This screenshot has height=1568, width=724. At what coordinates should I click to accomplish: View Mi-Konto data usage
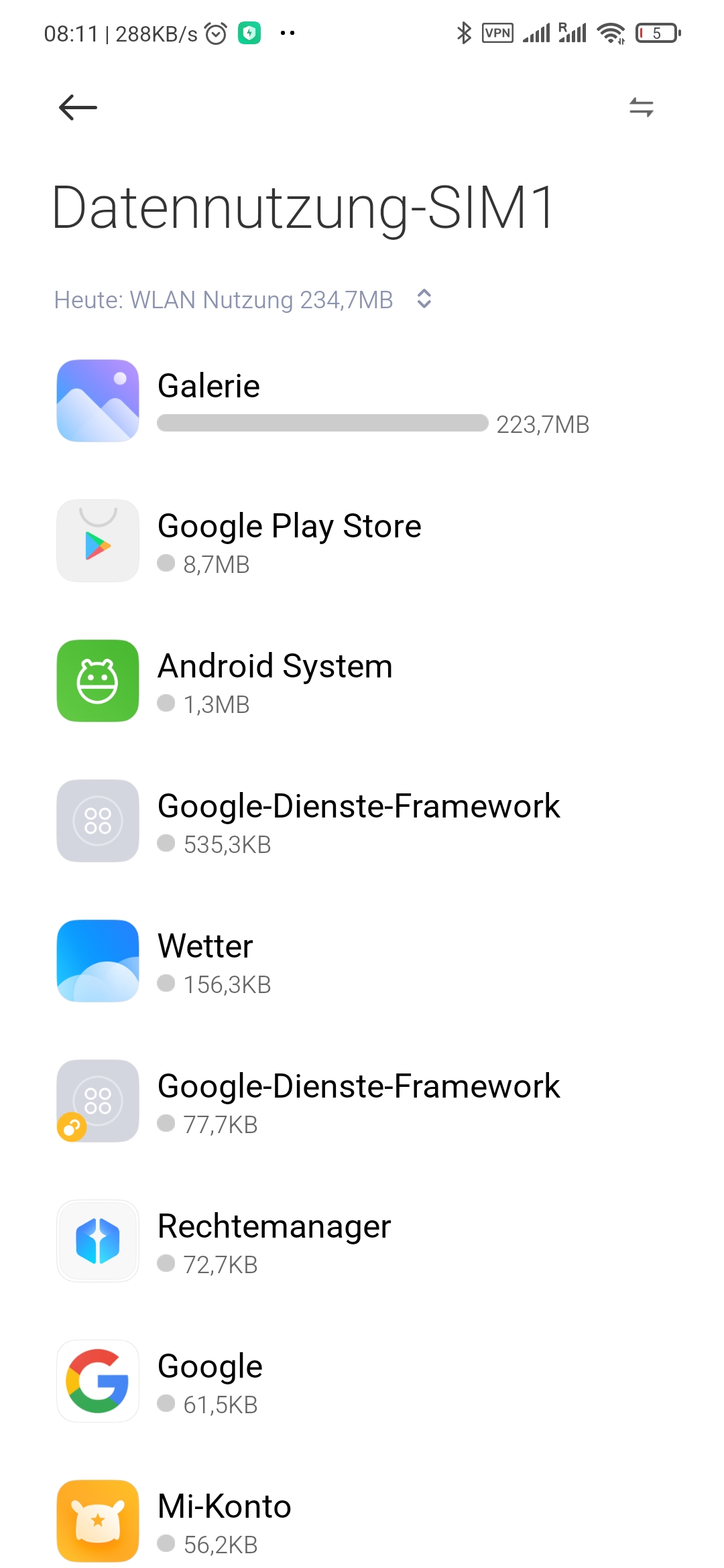click(x=362, y=1518)
